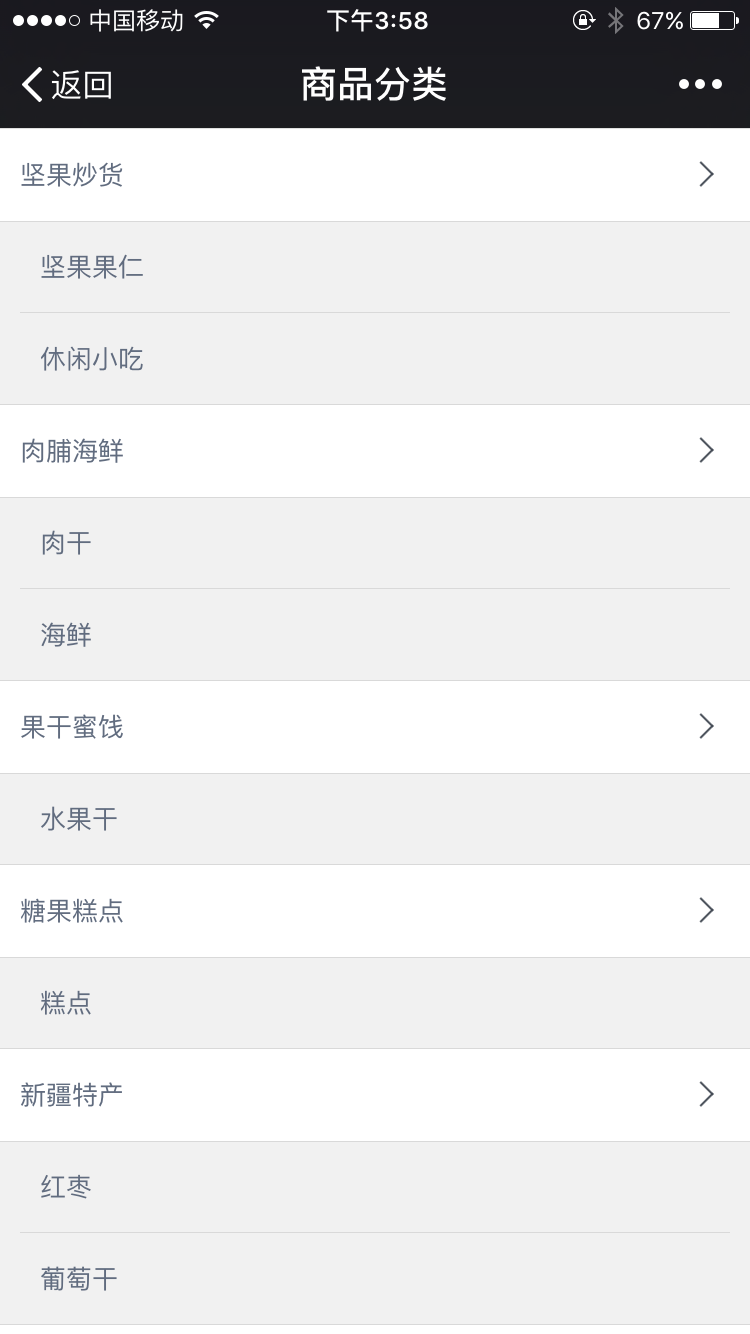Open the 糖果糕点 category

coord(374,911)
